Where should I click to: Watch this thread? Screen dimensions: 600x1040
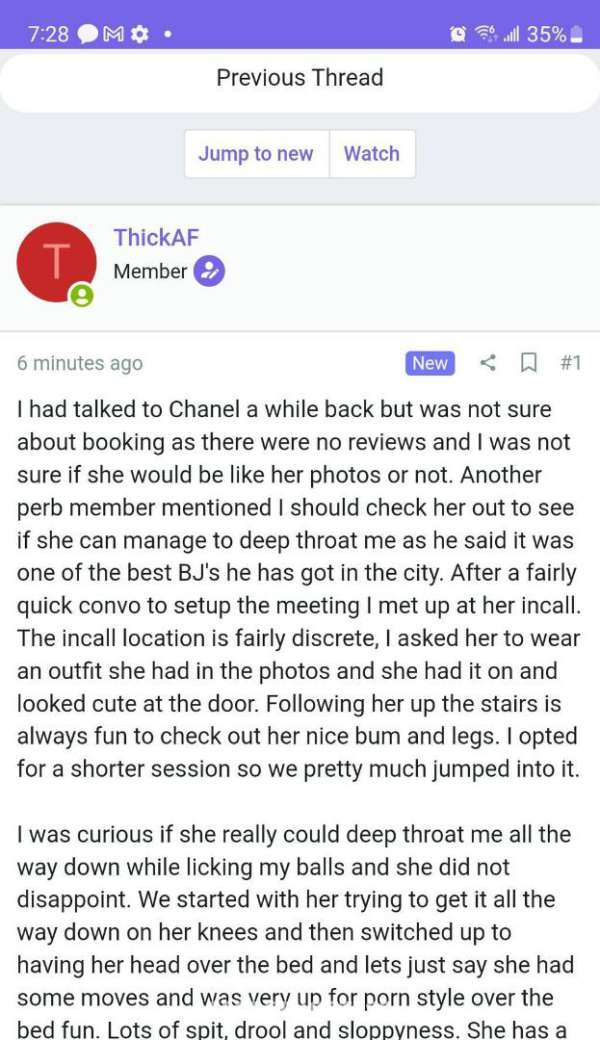(372, 154)
